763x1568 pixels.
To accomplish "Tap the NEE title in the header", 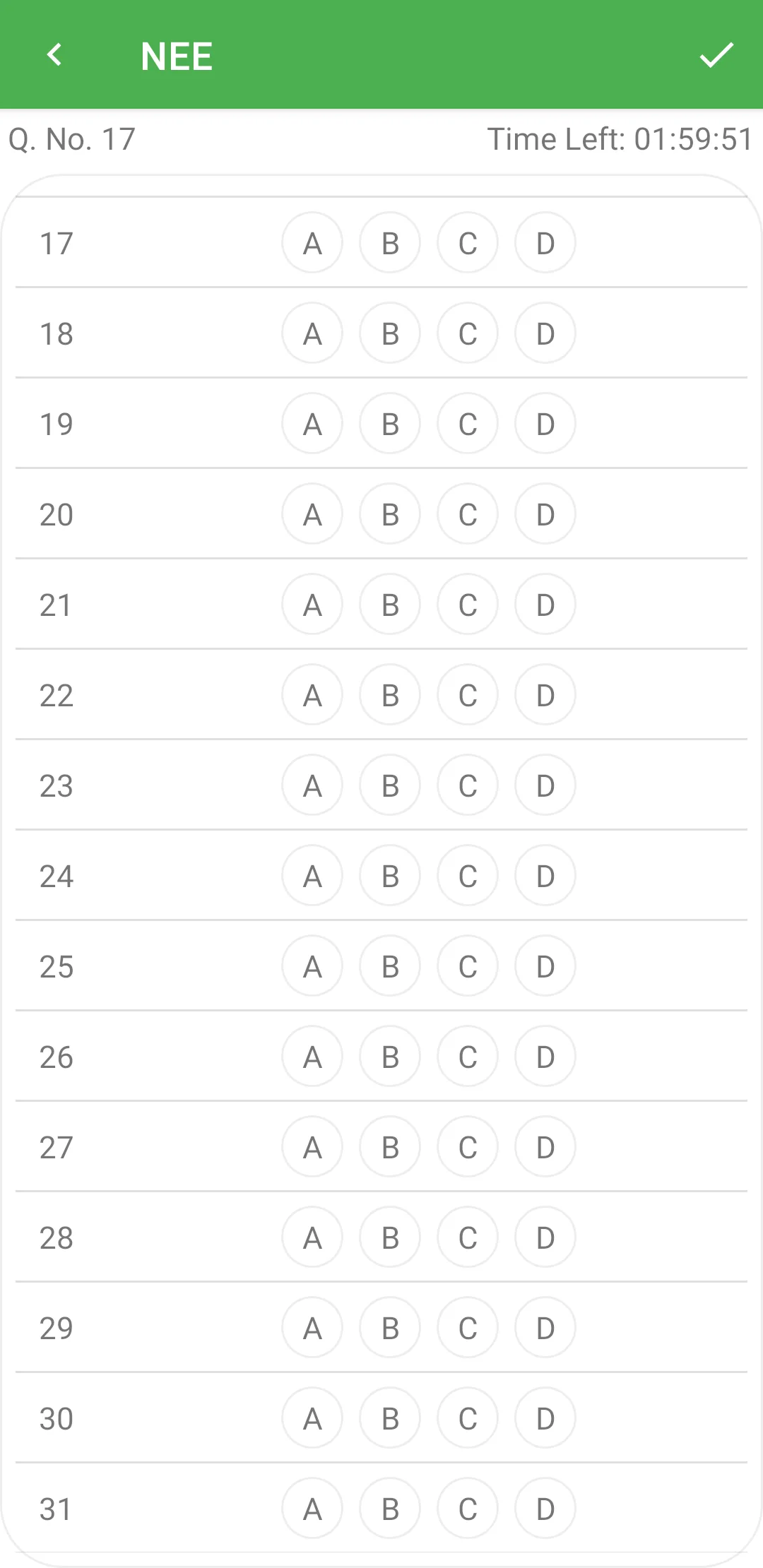I will [176, 55].
